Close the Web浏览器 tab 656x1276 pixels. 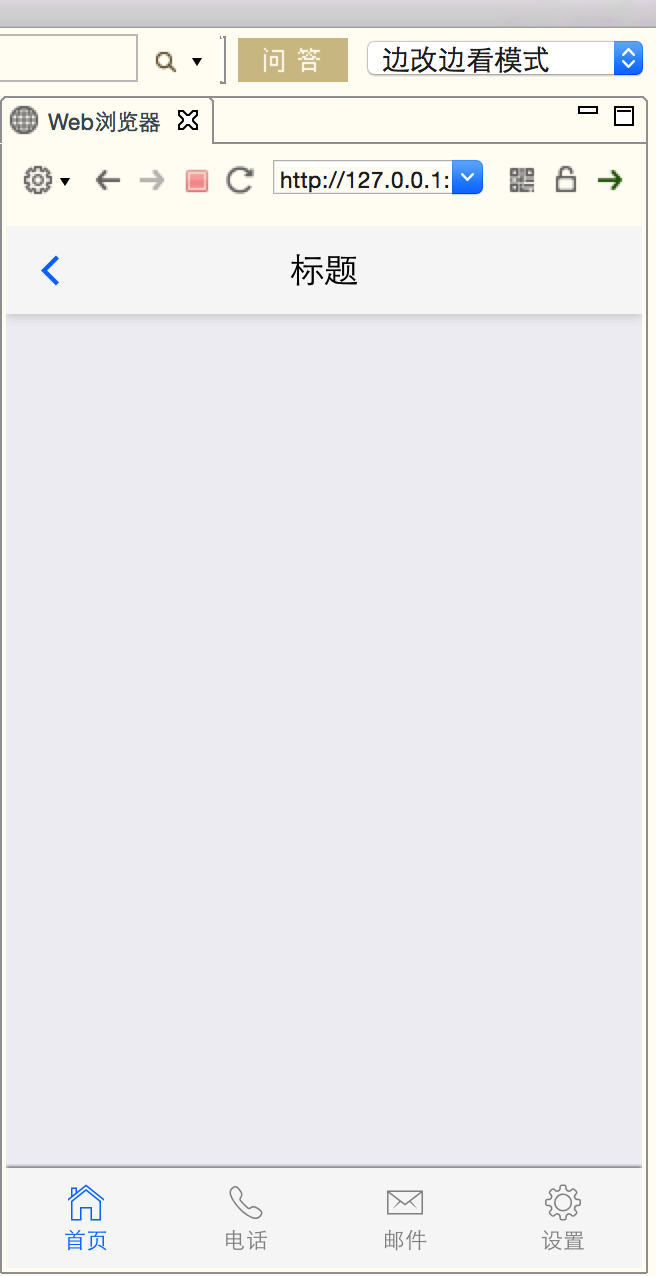pos(188,121)
